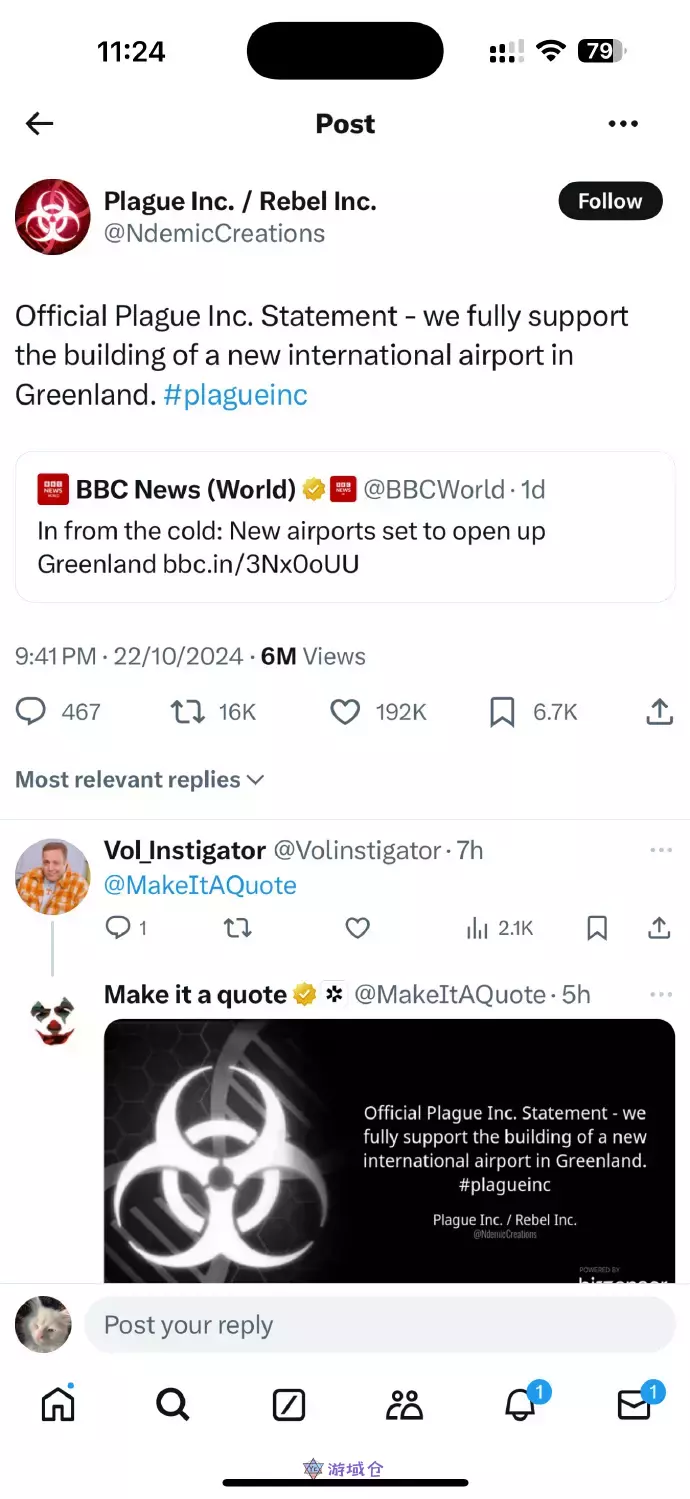690x1499 pixels.
Task: Switch to the Search tab
Action: click(x=173, y=1405)
